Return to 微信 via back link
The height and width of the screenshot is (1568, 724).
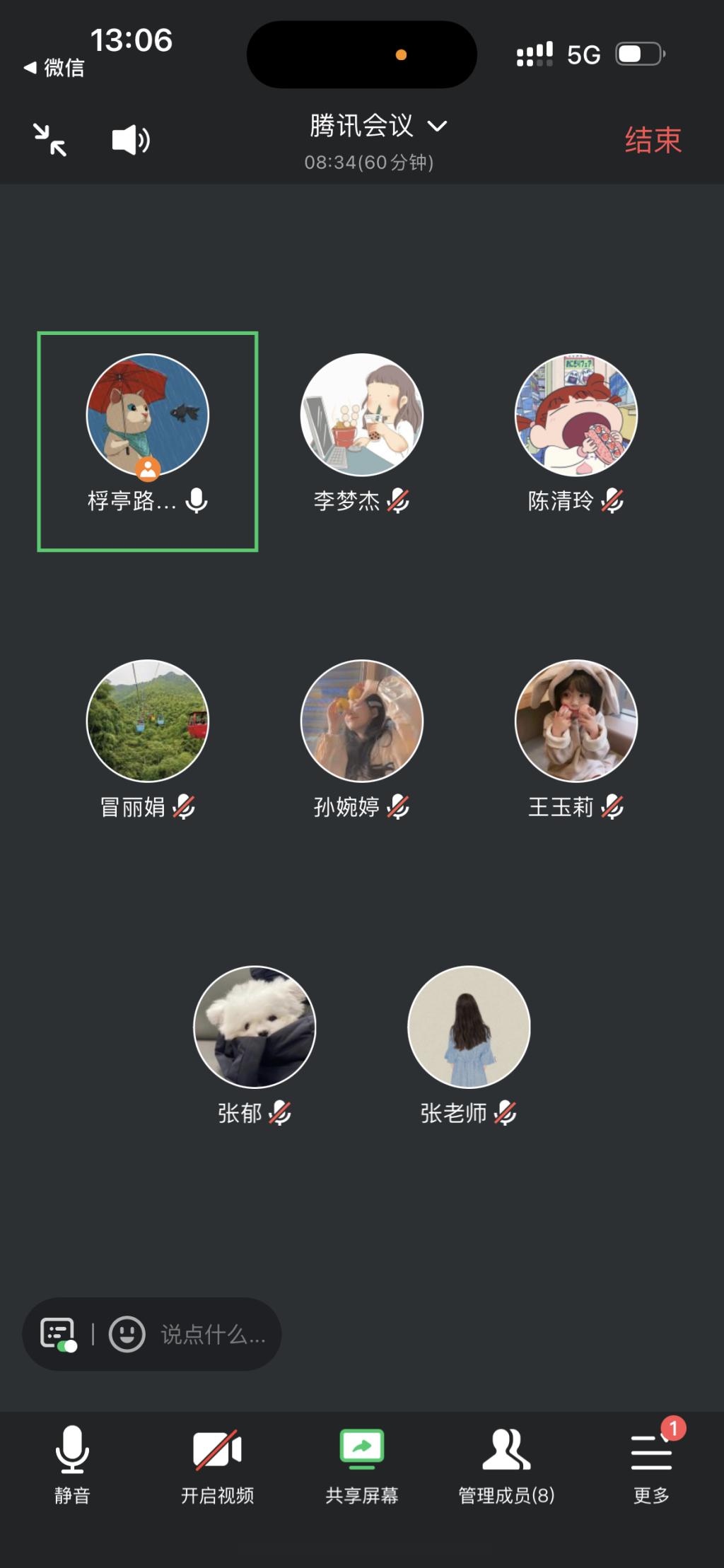click(54, 68)
